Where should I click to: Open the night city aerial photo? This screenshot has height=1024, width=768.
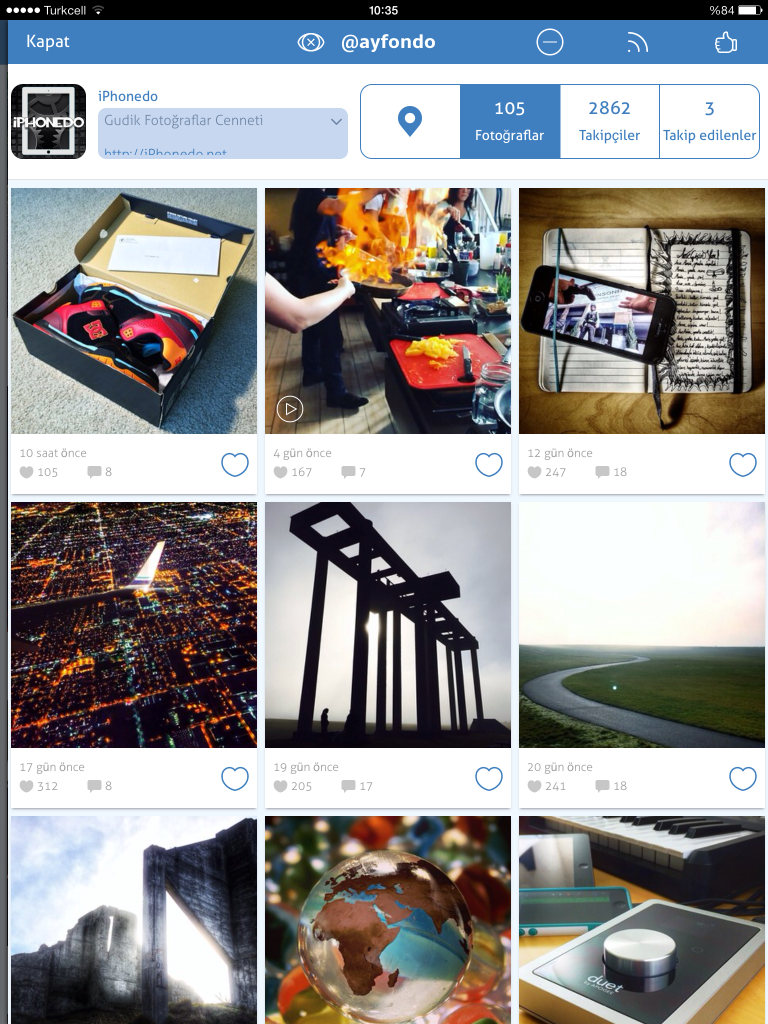click(134, 625)
